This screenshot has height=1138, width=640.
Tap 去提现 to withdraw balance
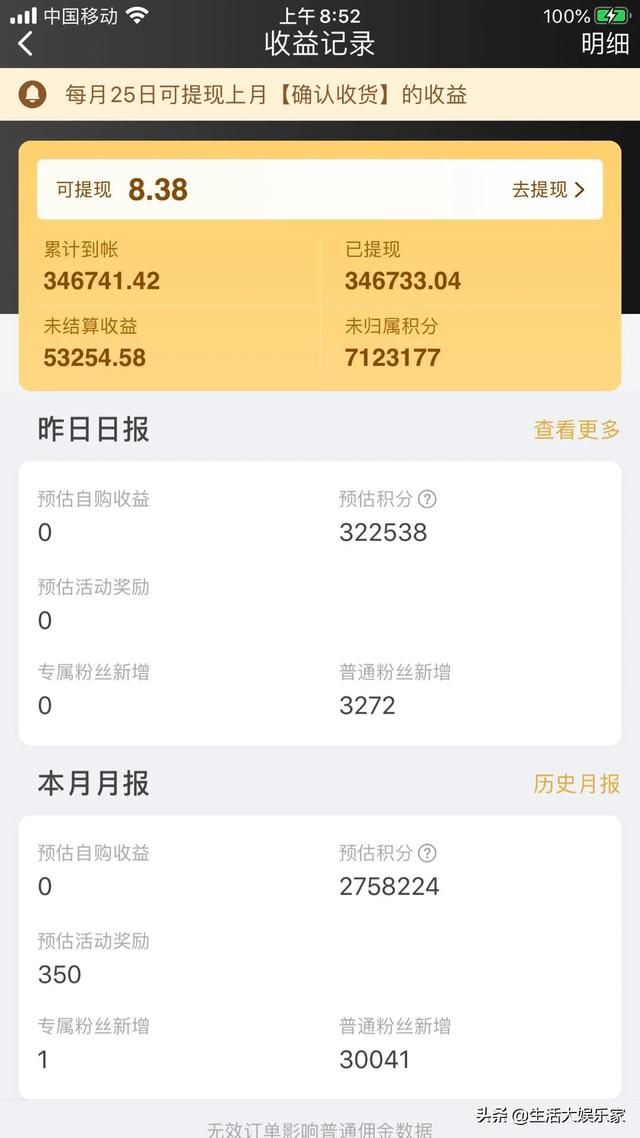click(x=548, y=189)
